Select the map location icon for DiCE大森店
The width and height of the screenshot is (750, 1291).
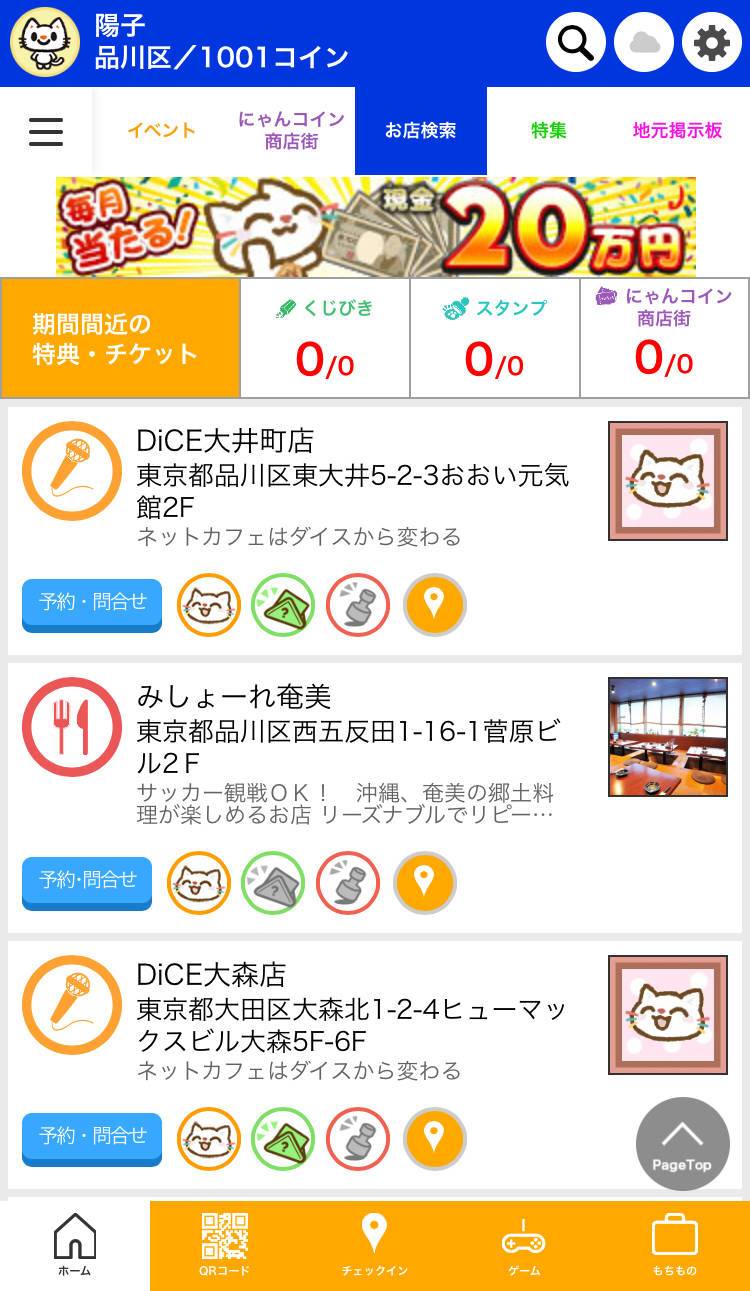pos(435,1139)
